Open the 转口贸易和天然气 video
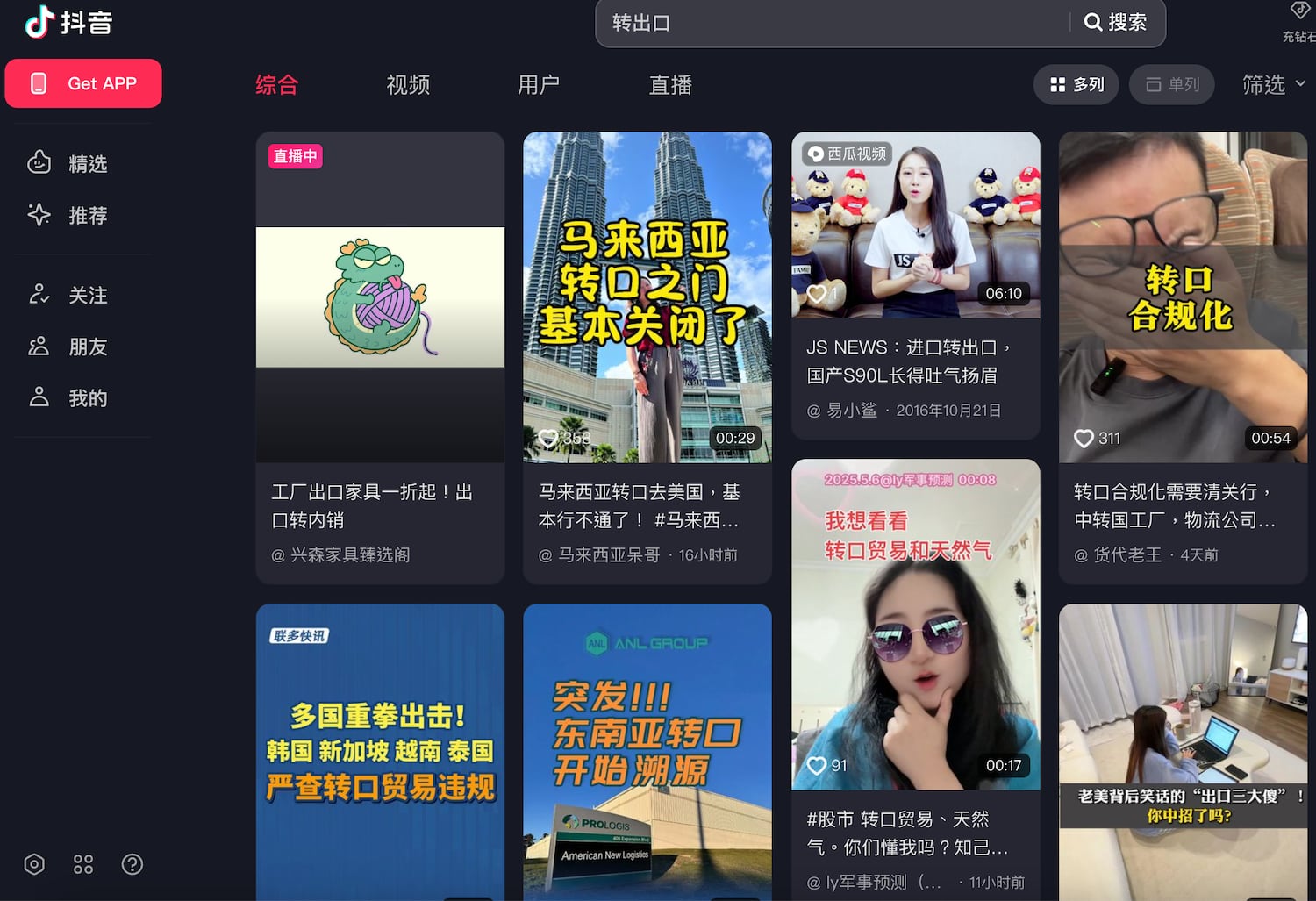This screenshot has height=901, width=1316. pos(915,625)
